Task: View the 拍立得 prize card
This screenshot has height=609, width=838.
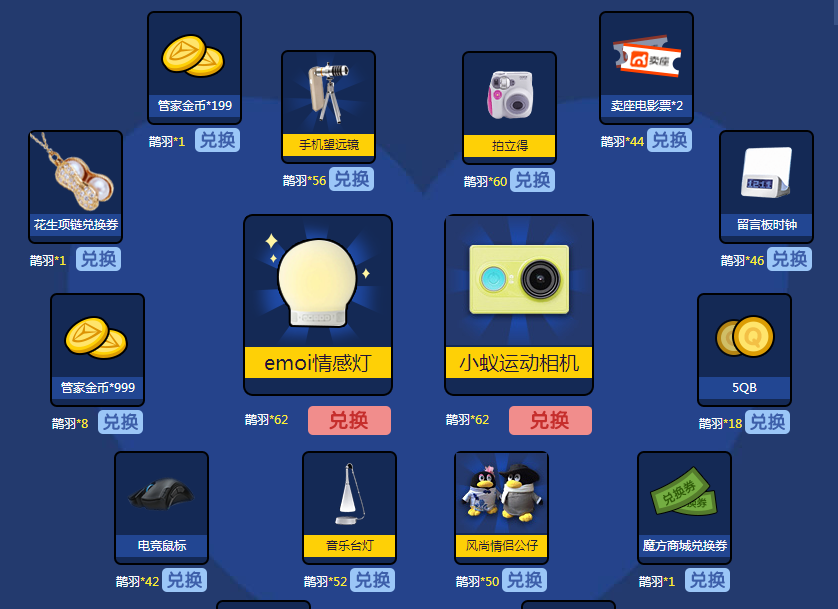Action: click(x=509, y=106)
